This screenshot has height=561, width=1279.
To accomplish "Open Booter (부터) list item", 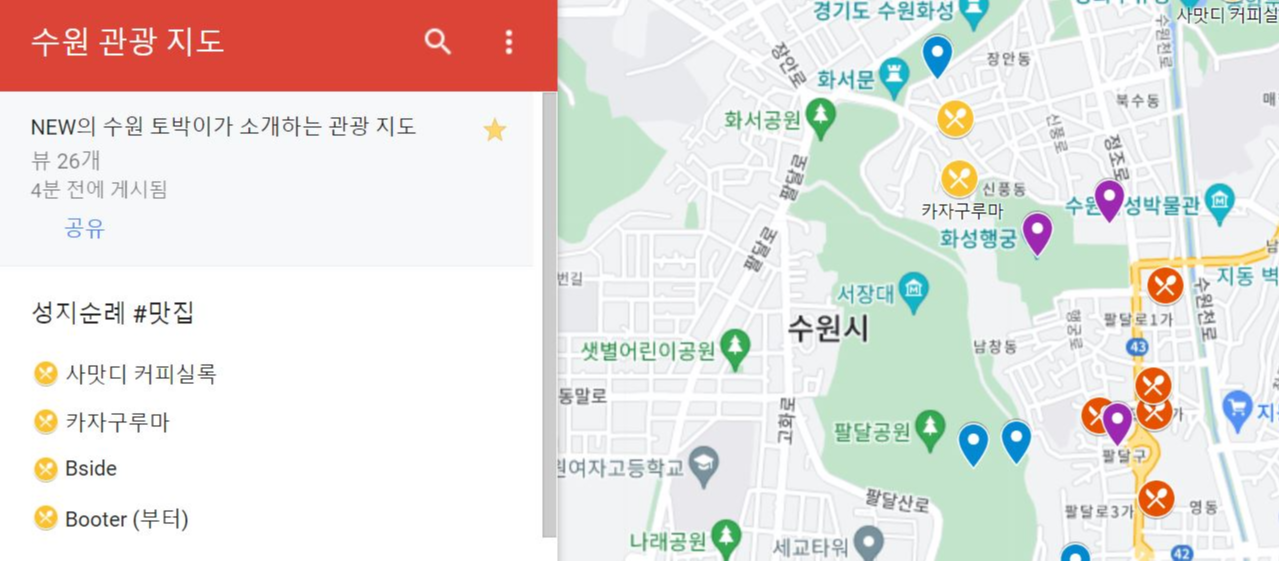I will [126, 519].
